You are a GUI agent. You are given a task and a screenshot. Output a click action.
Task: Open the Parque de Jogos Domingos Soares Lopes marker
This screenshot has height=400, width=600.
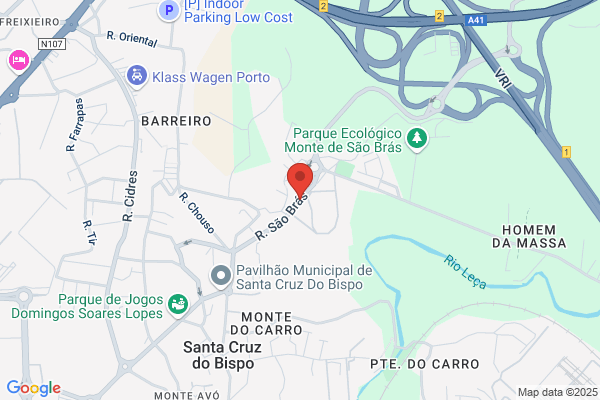(x=178, y=305)
